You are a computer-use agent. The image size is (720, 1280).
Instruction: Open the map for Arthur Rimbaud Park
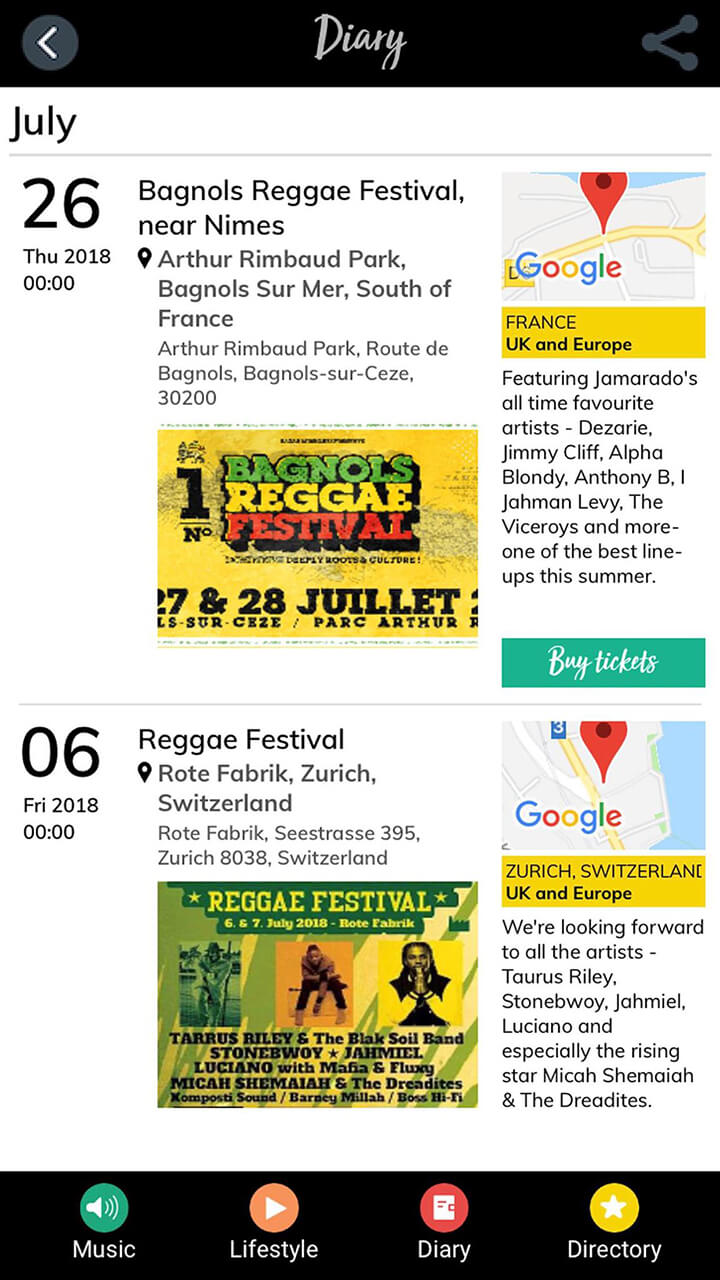(603, 239)
